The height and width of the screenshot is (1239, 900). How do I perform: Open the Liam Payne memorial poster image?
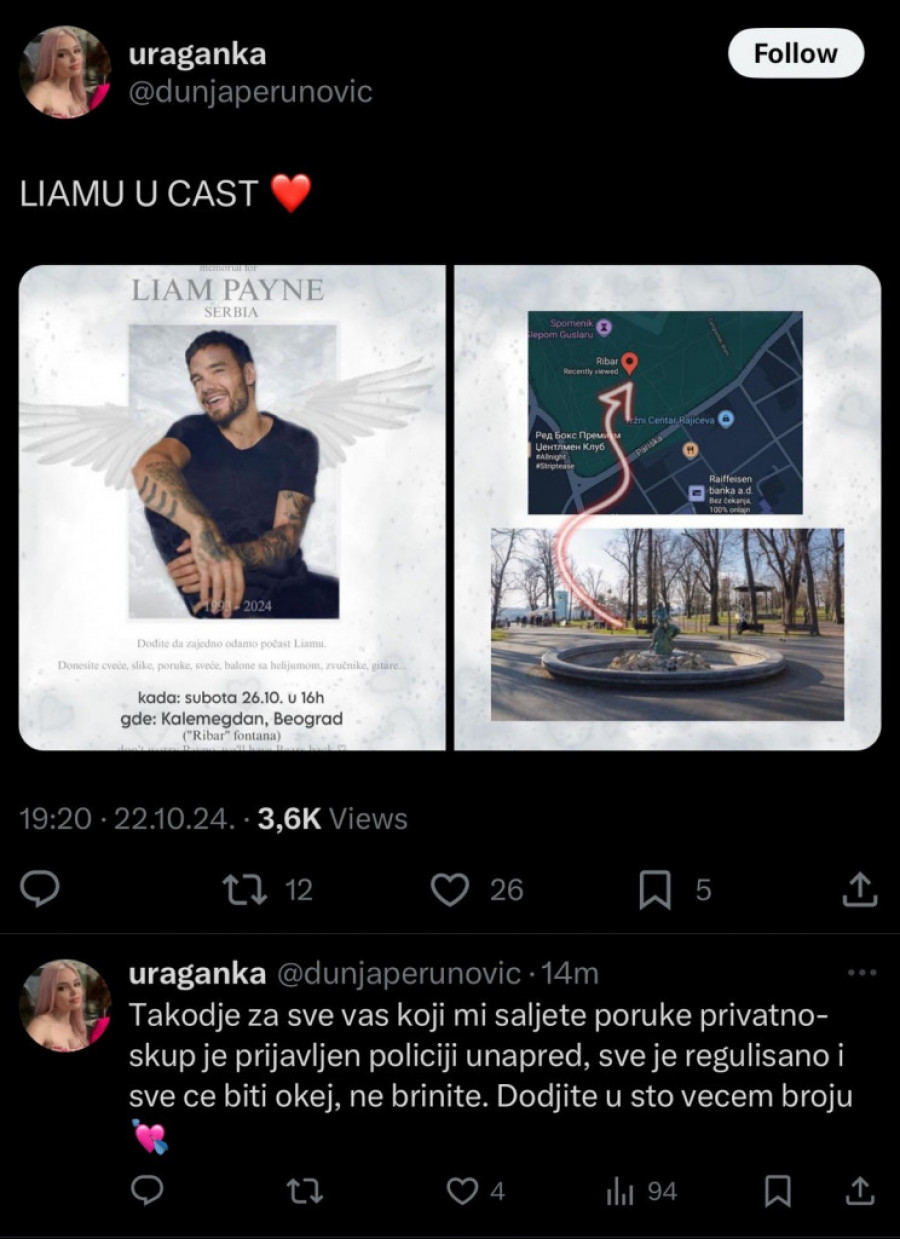(232, 507)
